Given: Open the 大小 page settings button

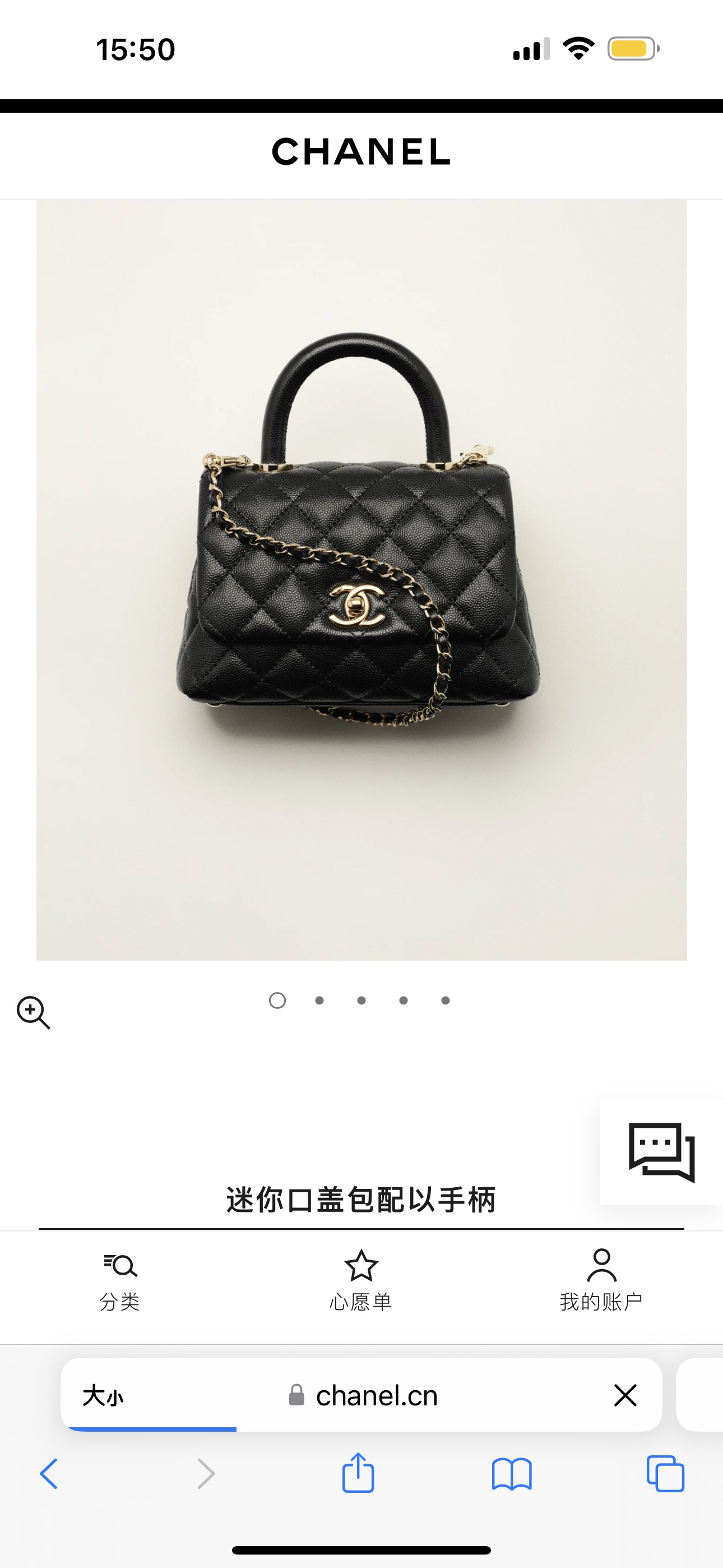Looking at the screenshot, I should pyautogui.click(x=103, y=1395).
